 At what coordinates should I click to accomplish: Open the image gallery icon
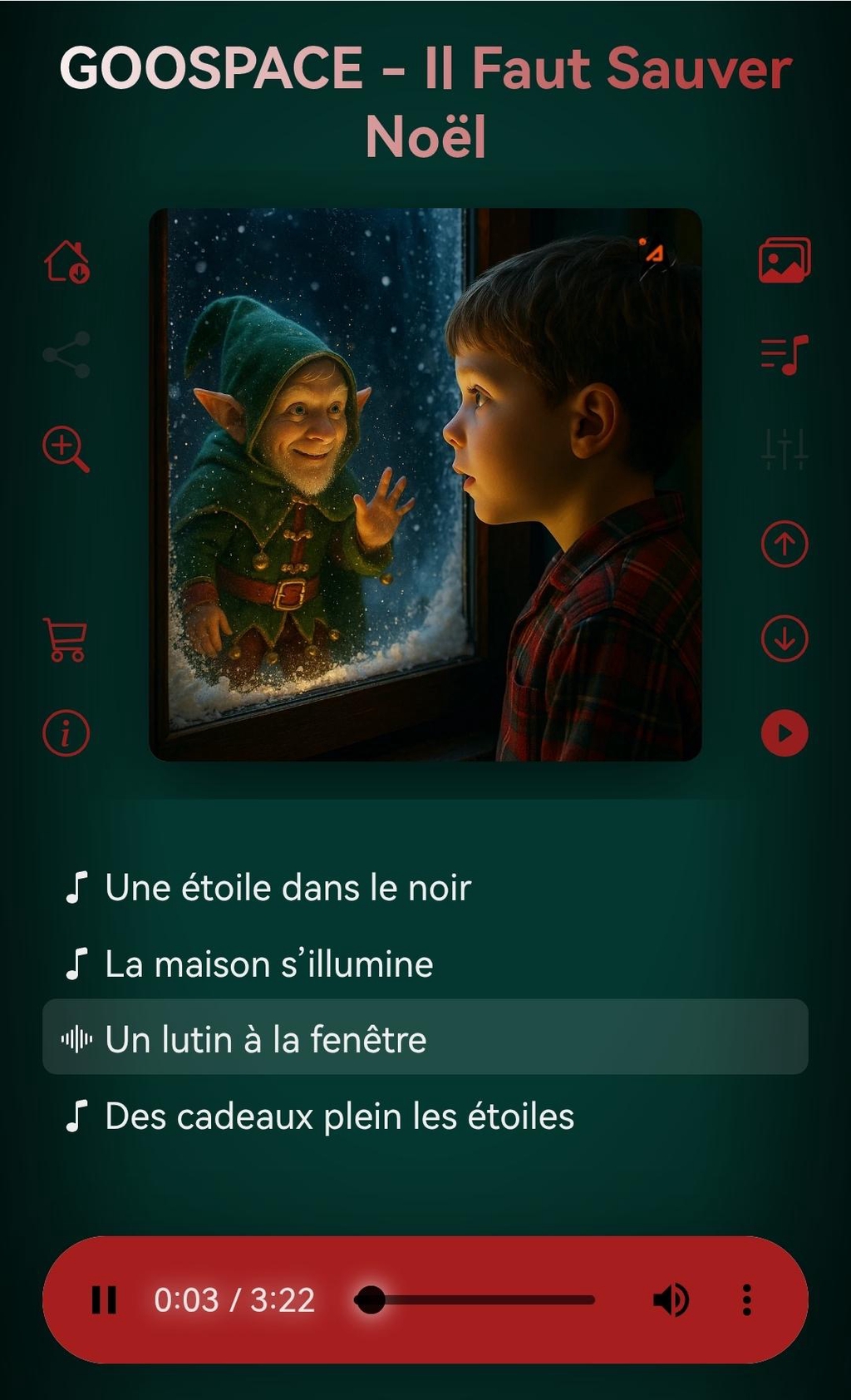tap(785, 260)
